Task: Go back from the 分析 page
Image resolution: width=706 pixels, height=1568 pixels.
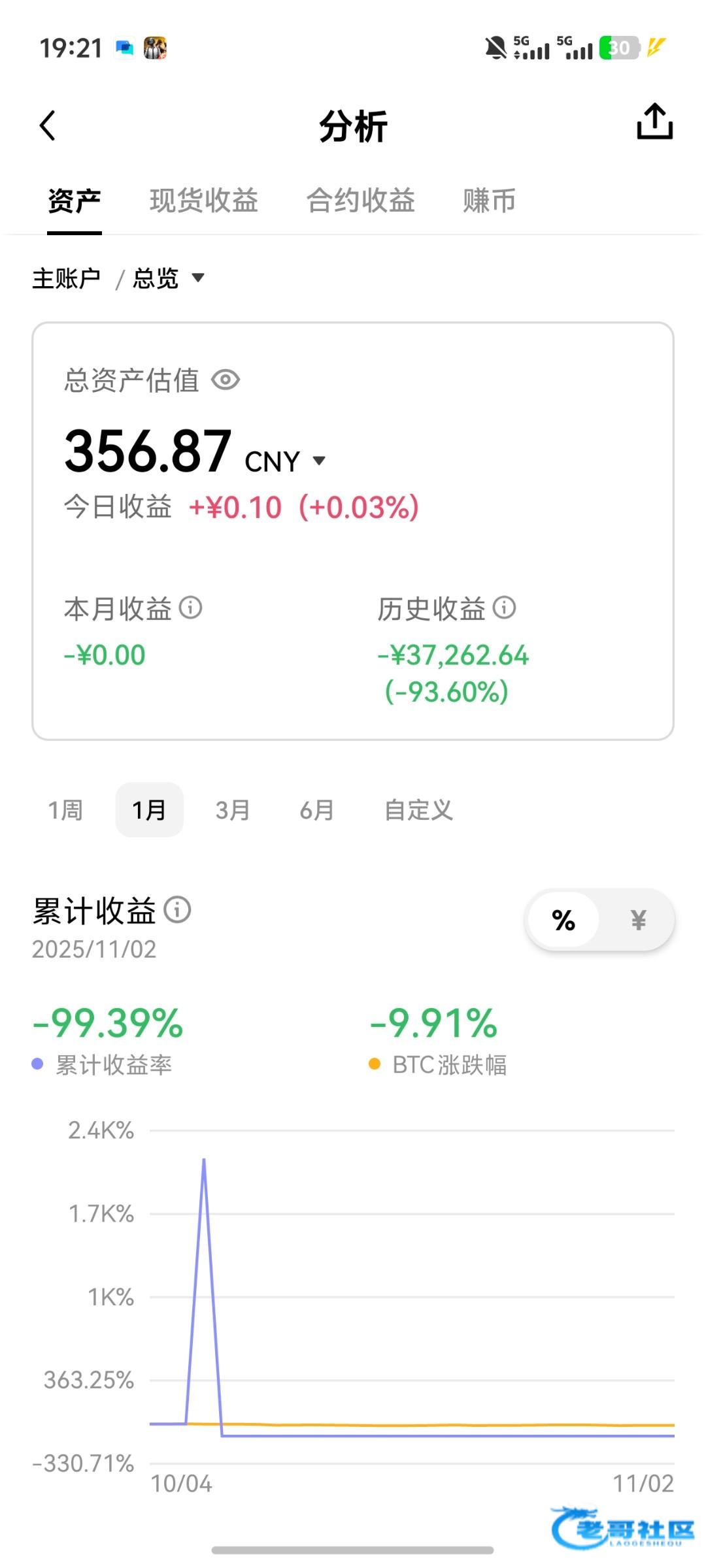Action: (x=48, y=125)
